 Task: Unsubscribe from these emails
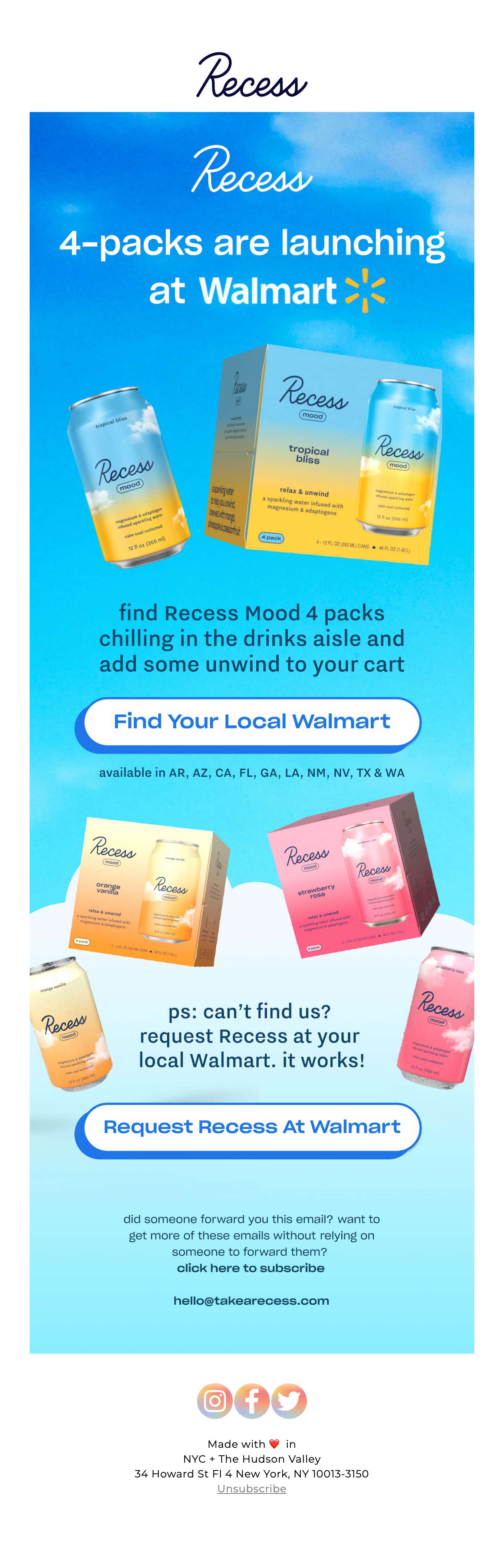pos(252,1488)
